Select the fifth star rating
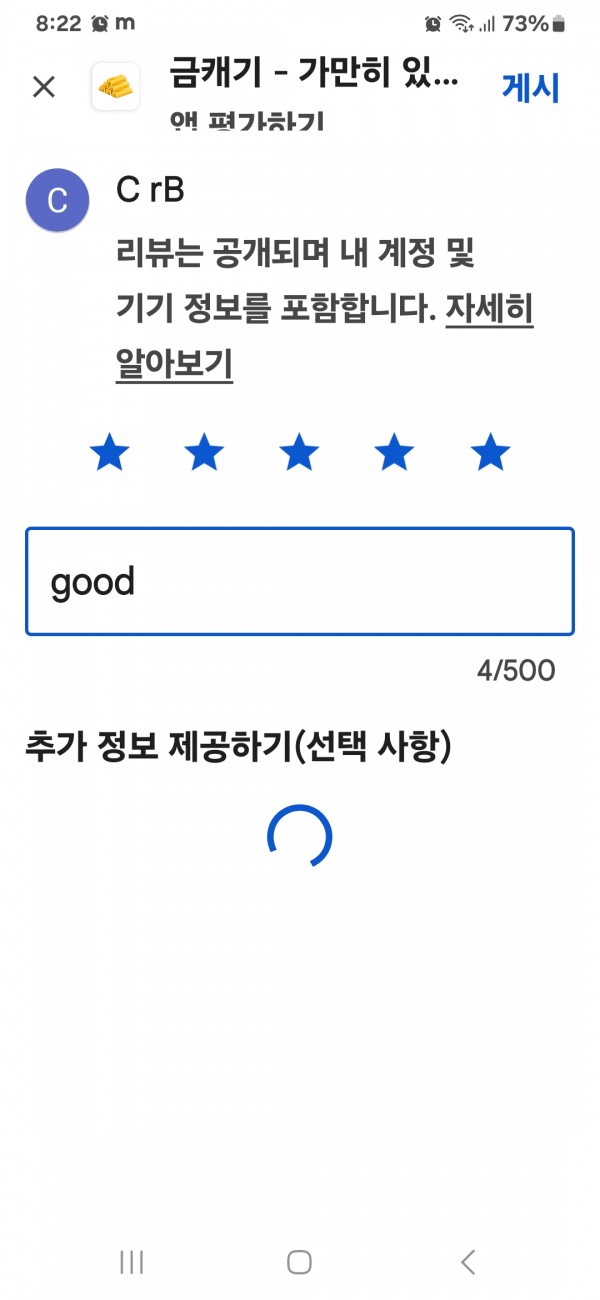The width and height of the screenshot is (600, 1300). 490,453
